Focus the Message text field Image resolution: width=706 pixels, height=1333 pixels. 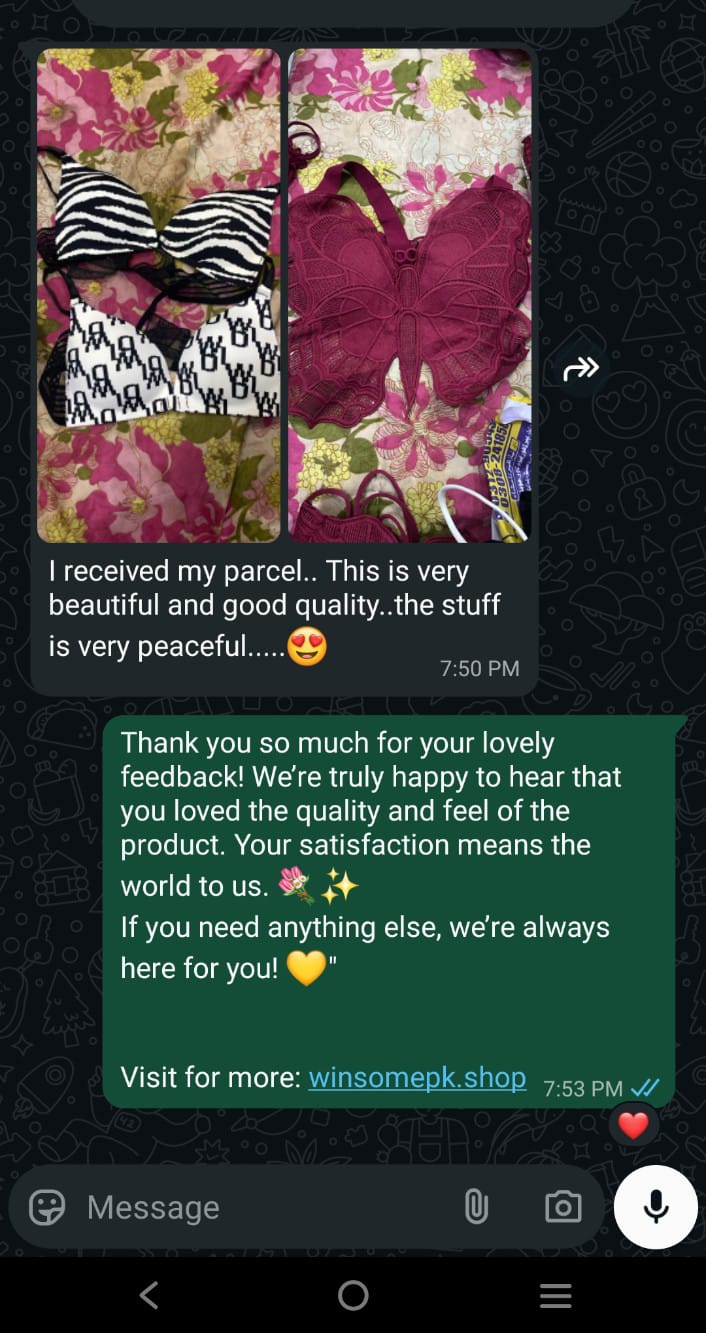(260, 1207)
